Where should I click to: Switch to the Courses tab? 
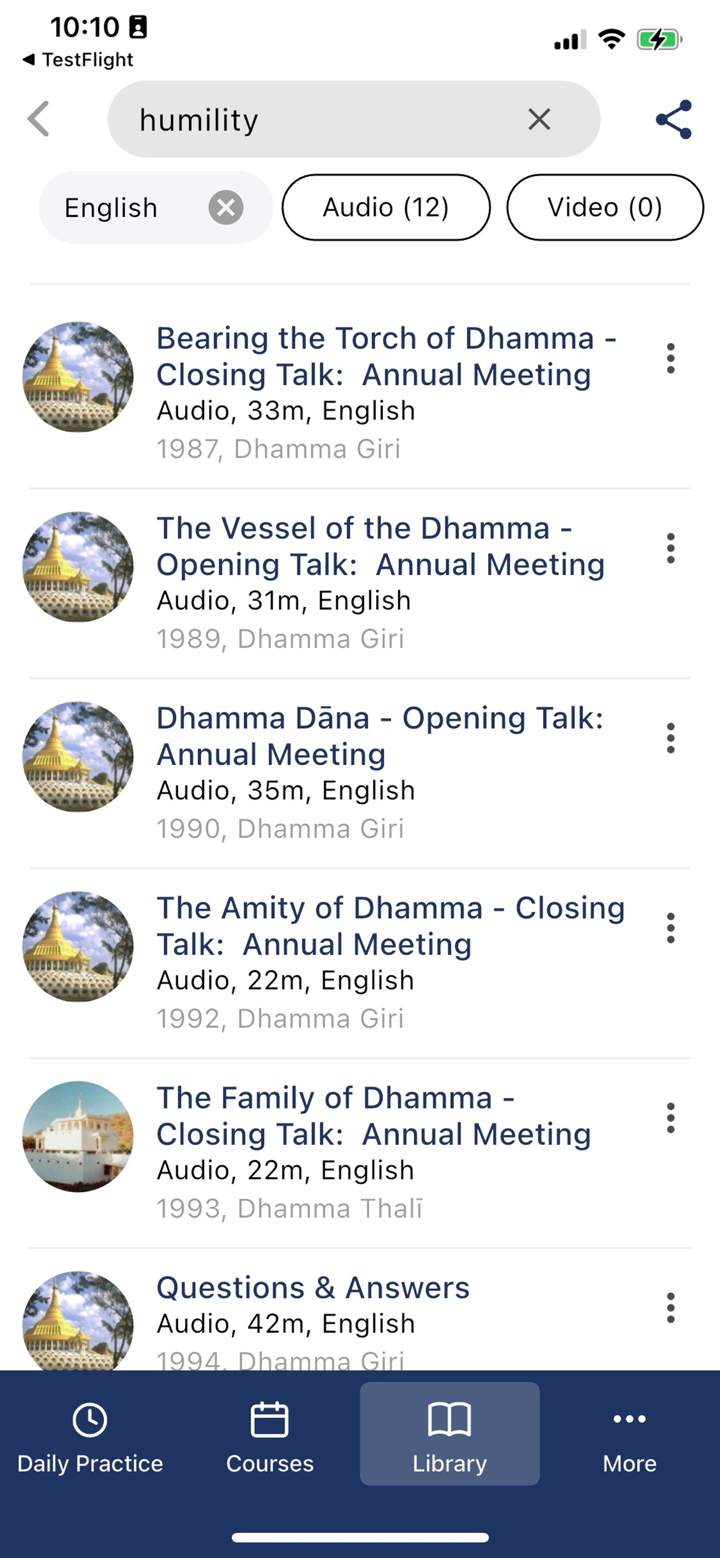(x=269, y=1435)
